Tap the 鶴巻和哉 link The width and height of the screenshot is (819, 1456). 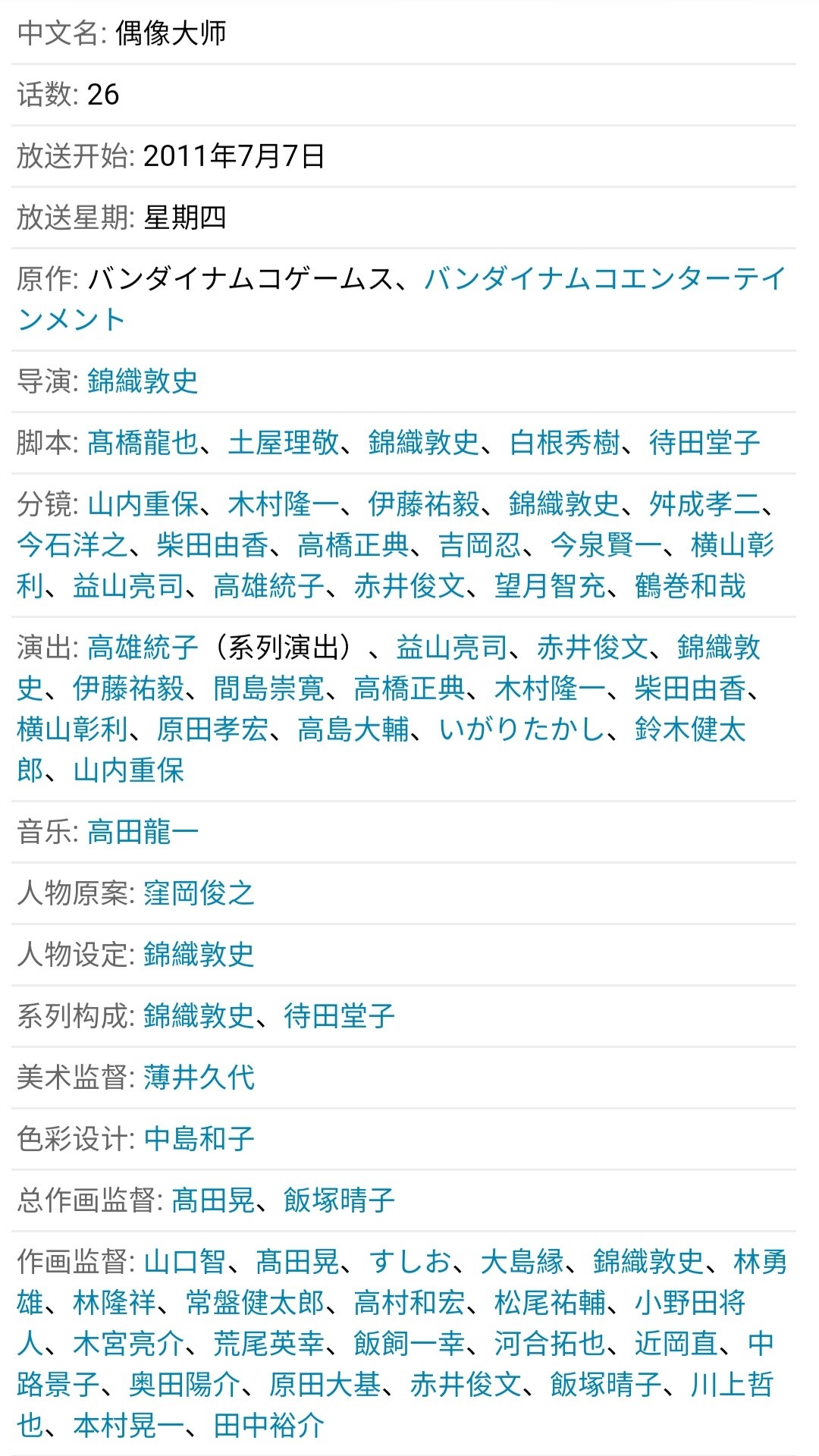tap(690, 586)
